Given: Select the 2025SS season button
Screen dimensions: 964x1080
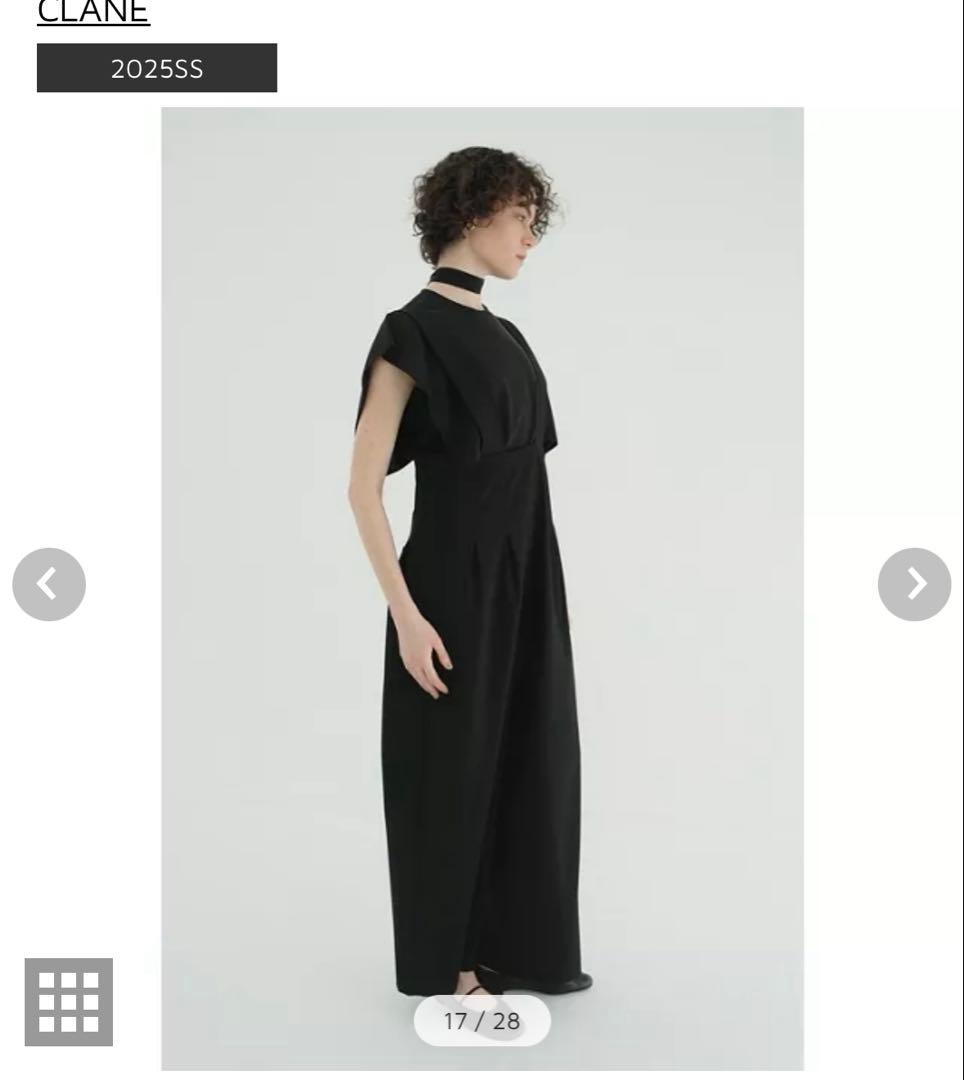Looking at the screenshot, I should (157, 68).
